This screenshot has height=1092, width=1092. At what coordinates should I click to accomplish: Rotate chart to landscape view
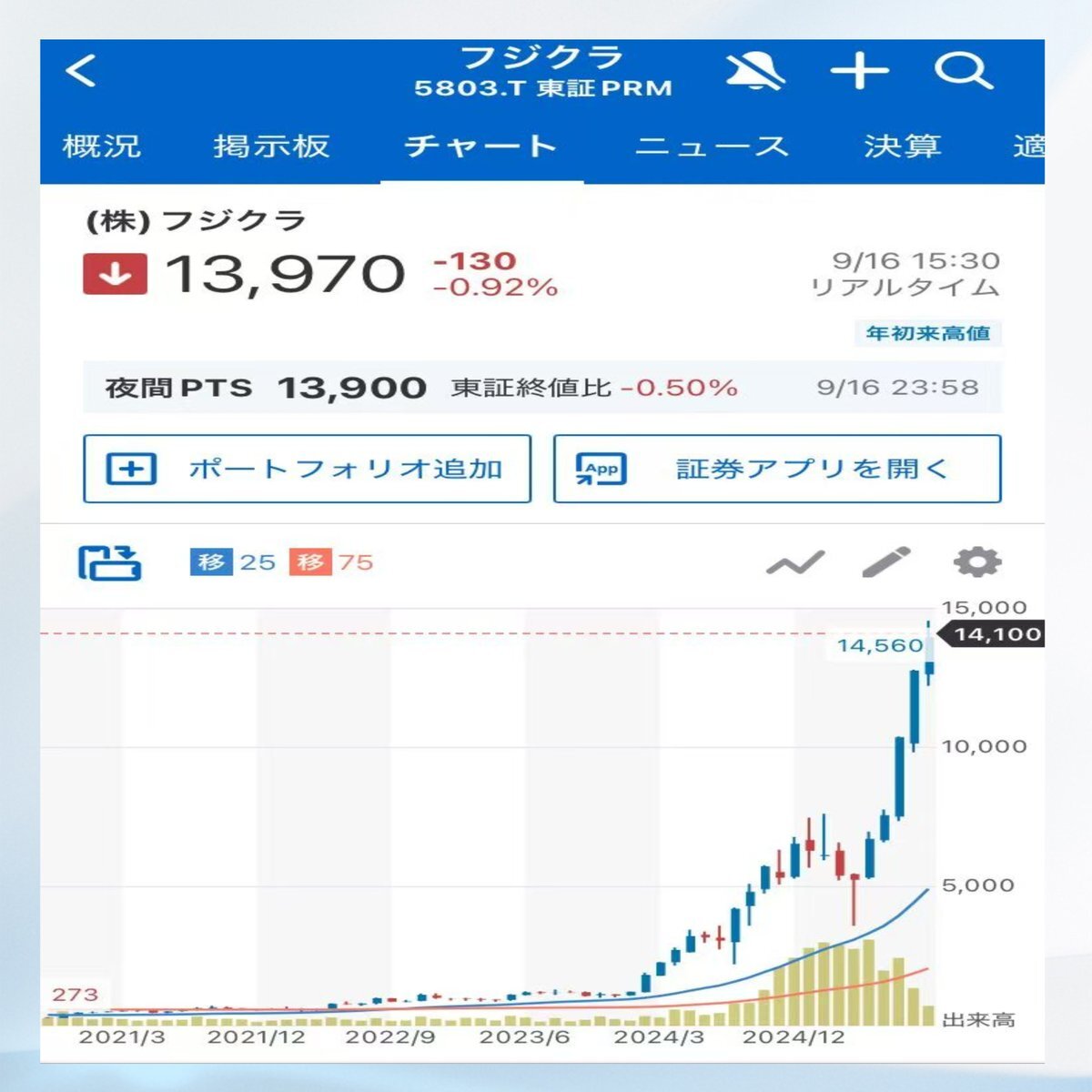coord(109,563)
